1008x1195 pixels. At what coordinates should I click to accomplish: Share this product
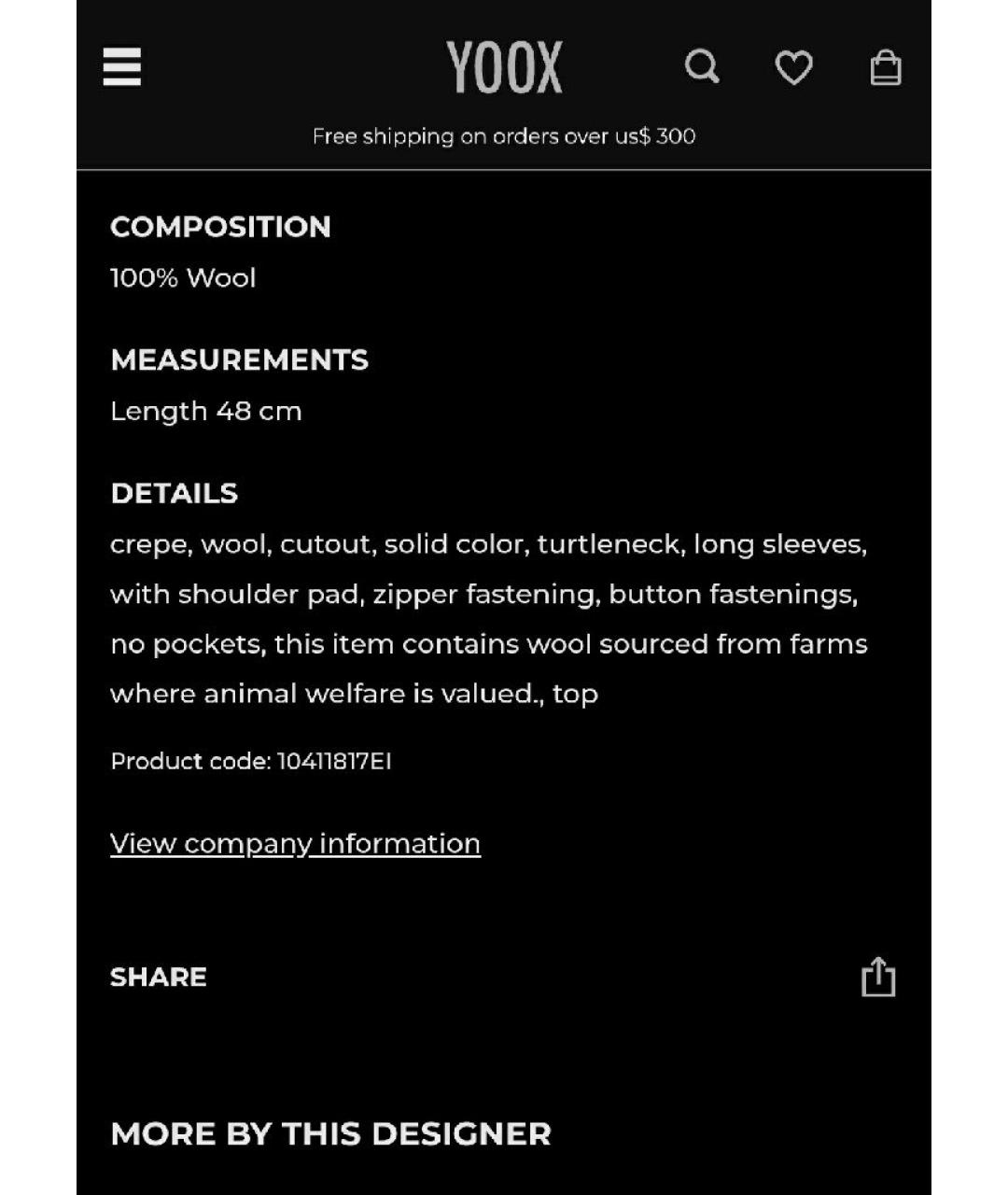[877, 977]
